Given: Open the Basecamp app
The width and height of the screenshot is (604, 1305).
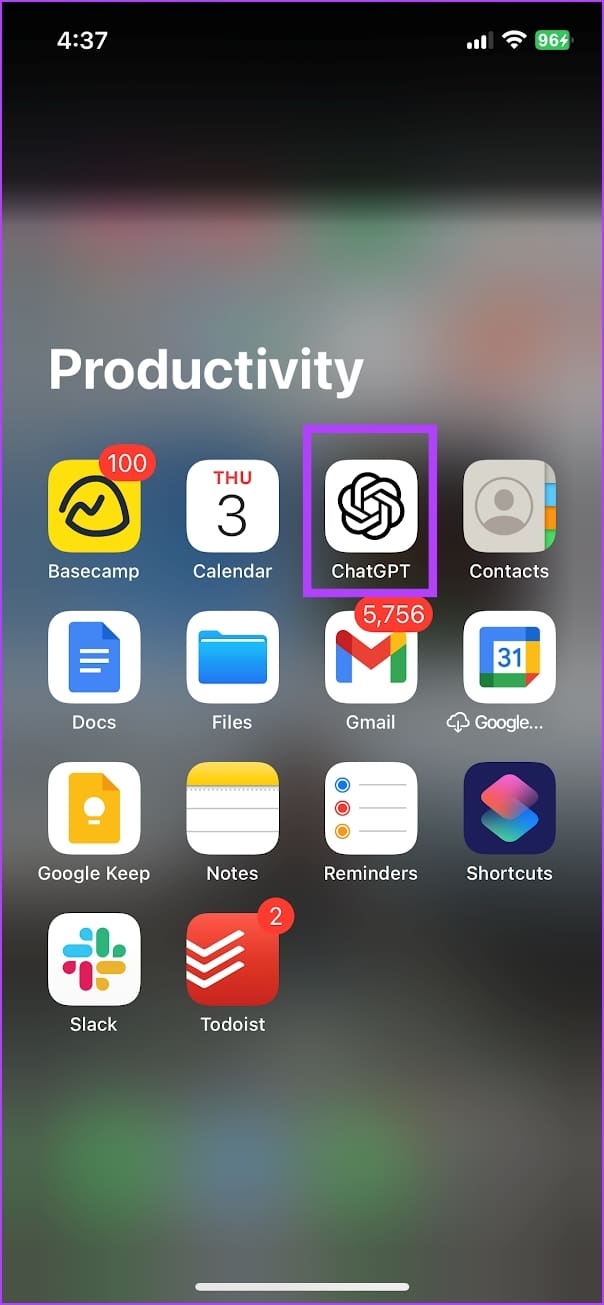Looking at the screenshot, I should (x=94, y=506).
